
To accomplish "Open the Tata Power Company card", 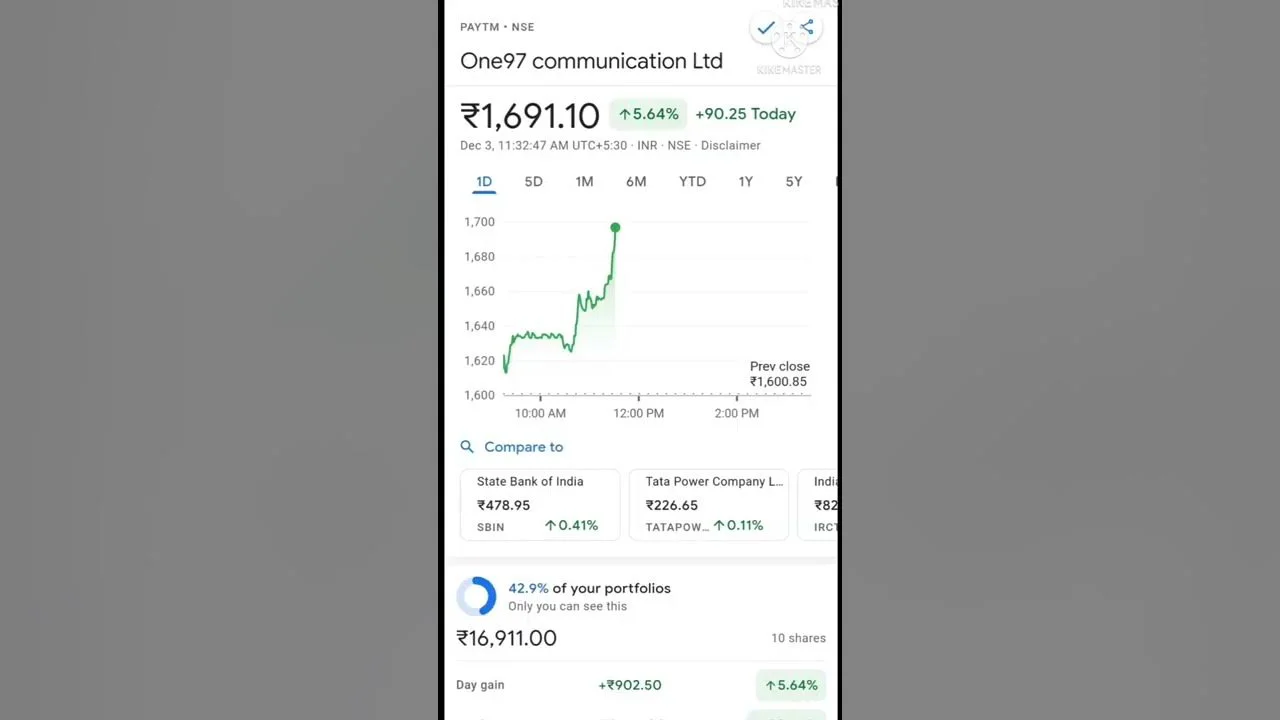I will tap(708, 504).
